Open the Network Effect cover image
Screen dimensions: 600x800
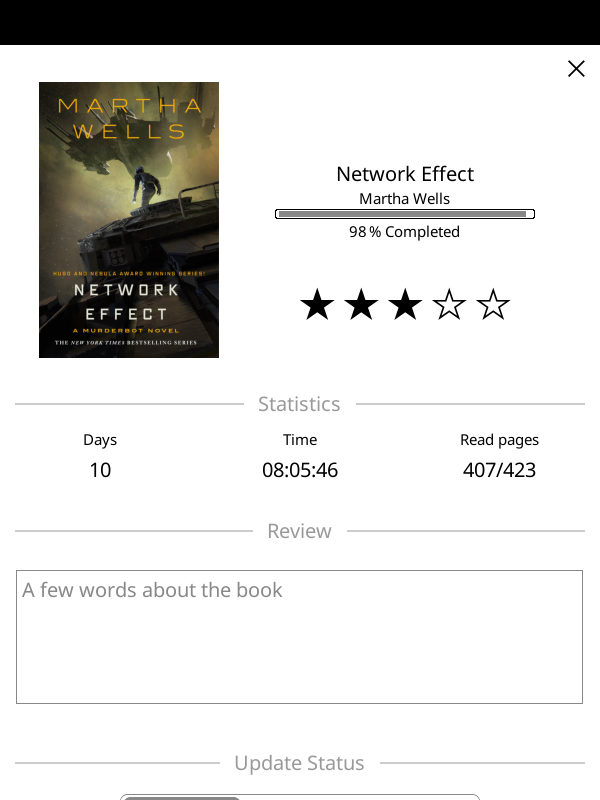click(x=129, y=220)
